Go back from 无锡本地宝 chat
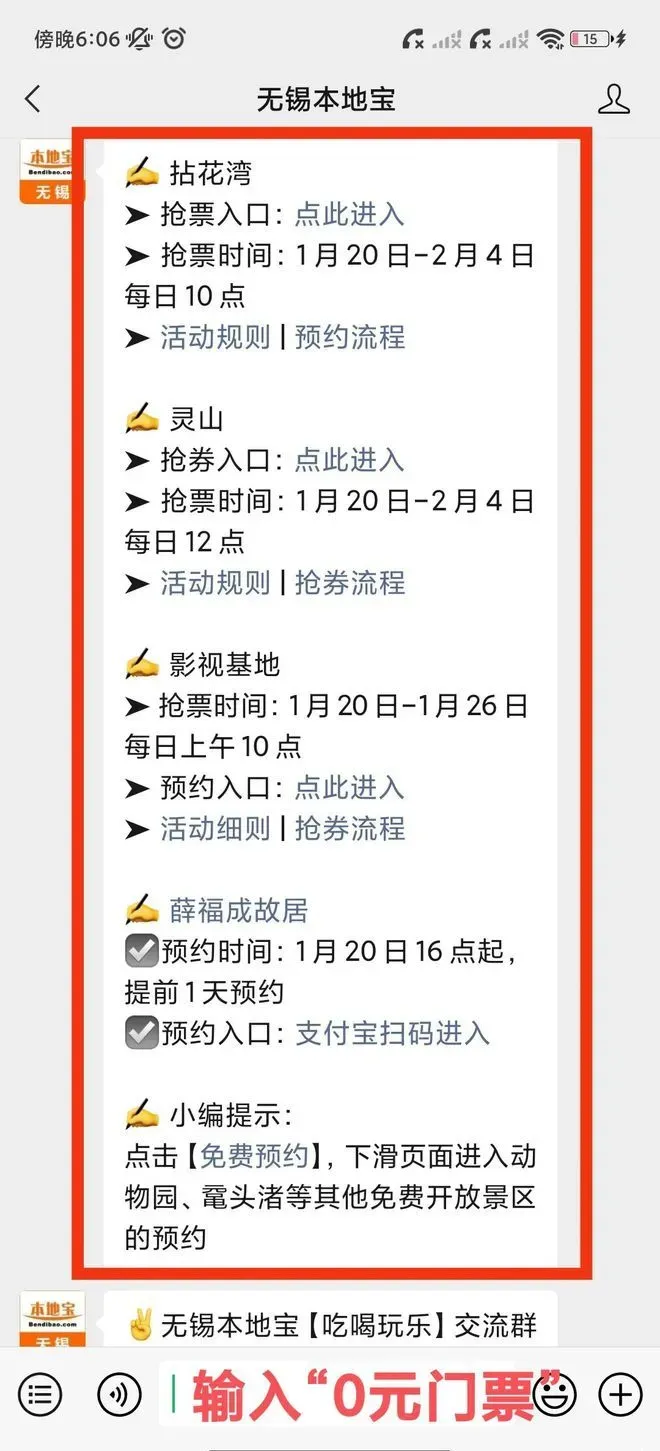This screenshot has height=1451, width=660. pyautogui.click(x=33, y=99)
